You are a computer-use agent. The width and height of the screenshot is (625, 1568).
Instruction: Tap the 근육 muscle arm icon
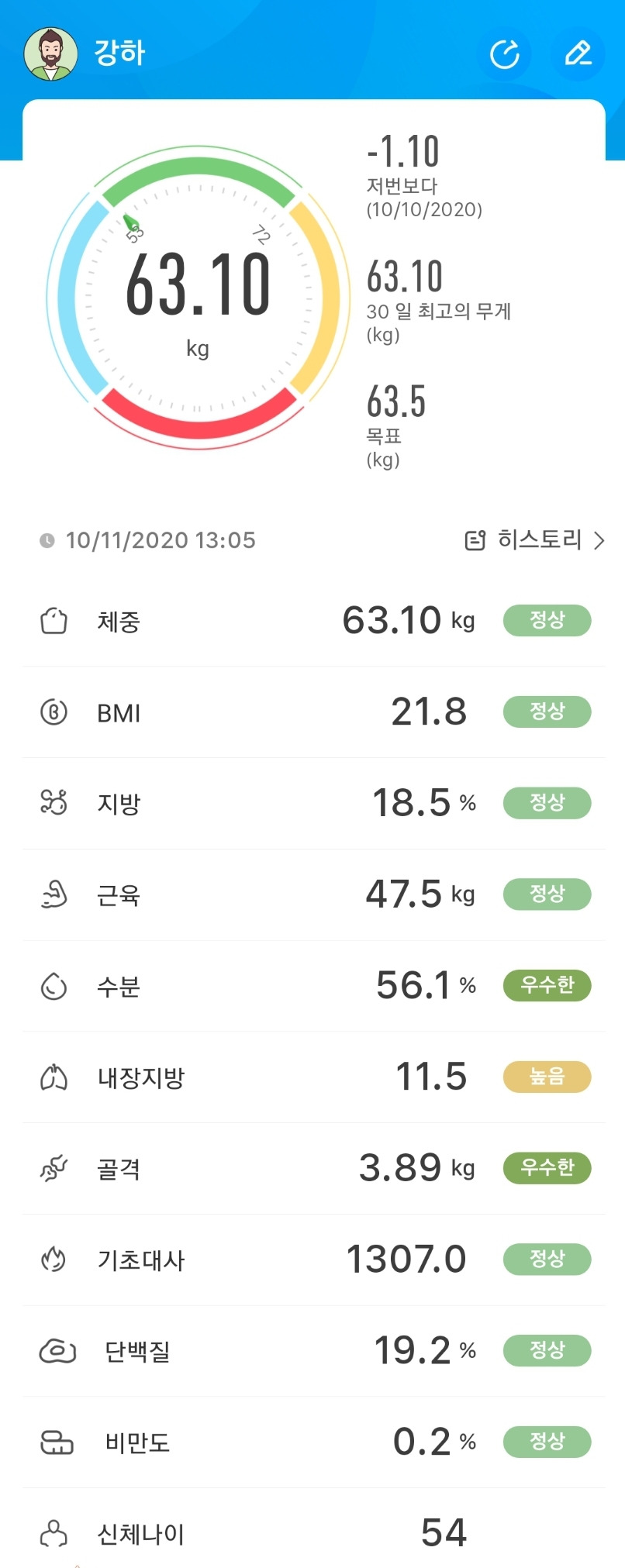tap(53, 894)
